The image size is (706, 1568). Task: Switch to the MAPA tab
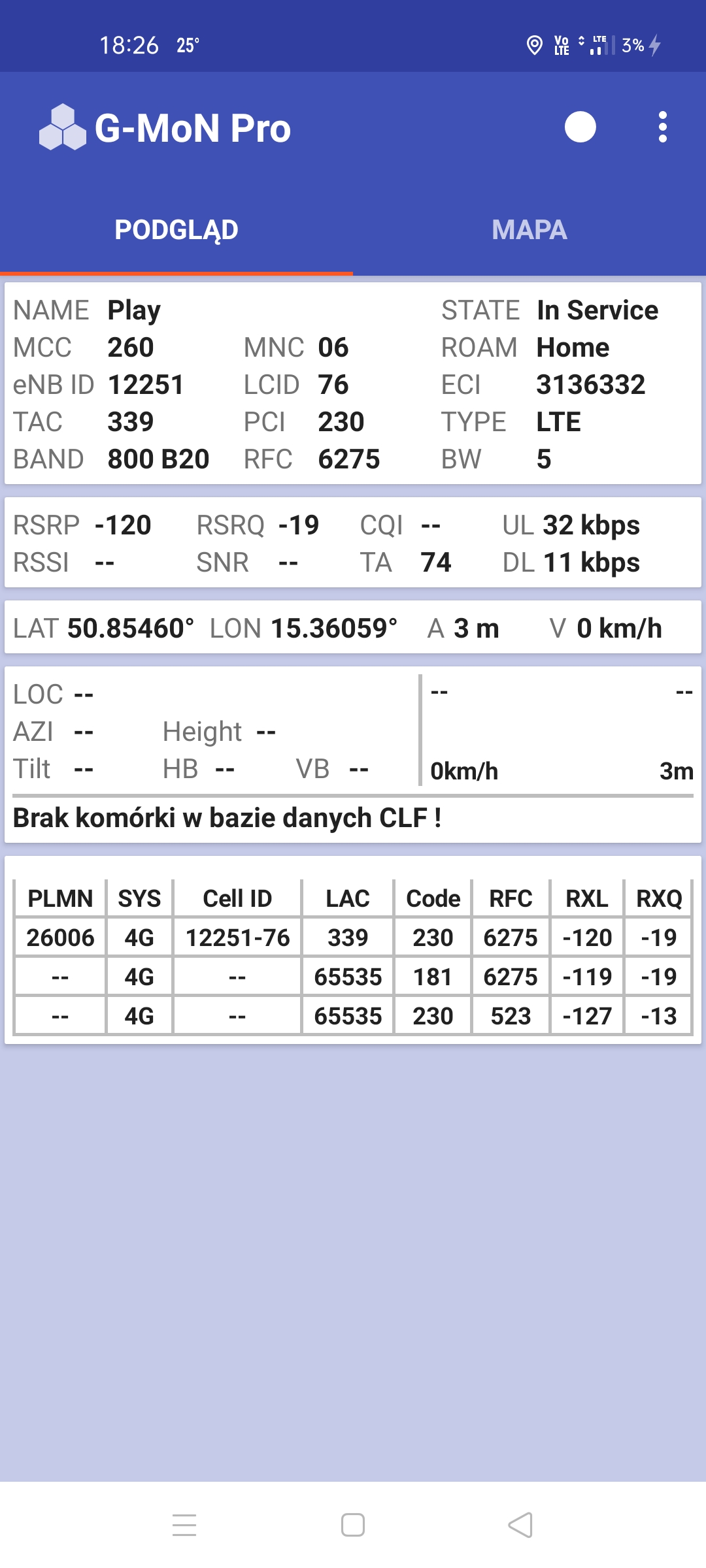pyautogui.click(x=529, y=230)
